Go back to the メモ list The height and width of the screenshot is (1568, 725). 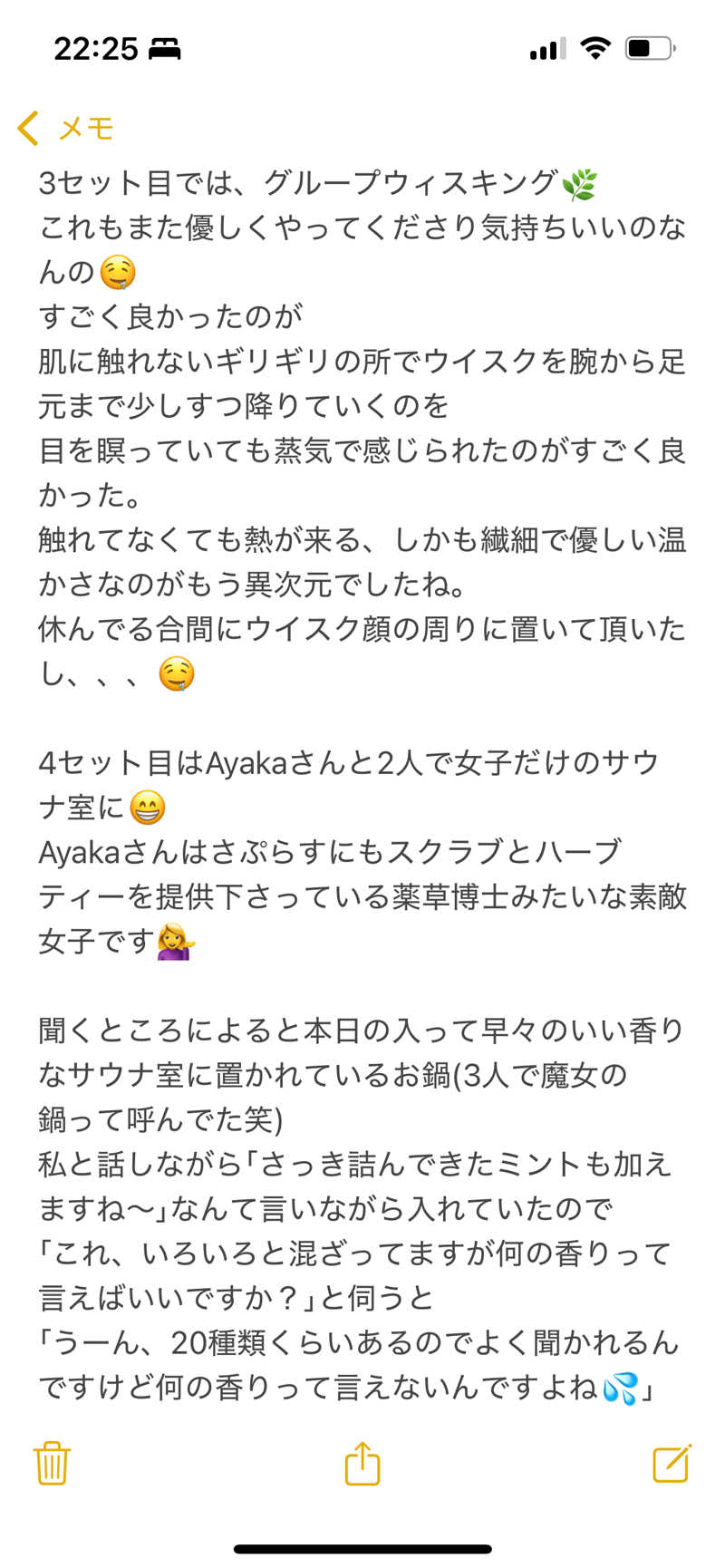[x=65, y=128]
